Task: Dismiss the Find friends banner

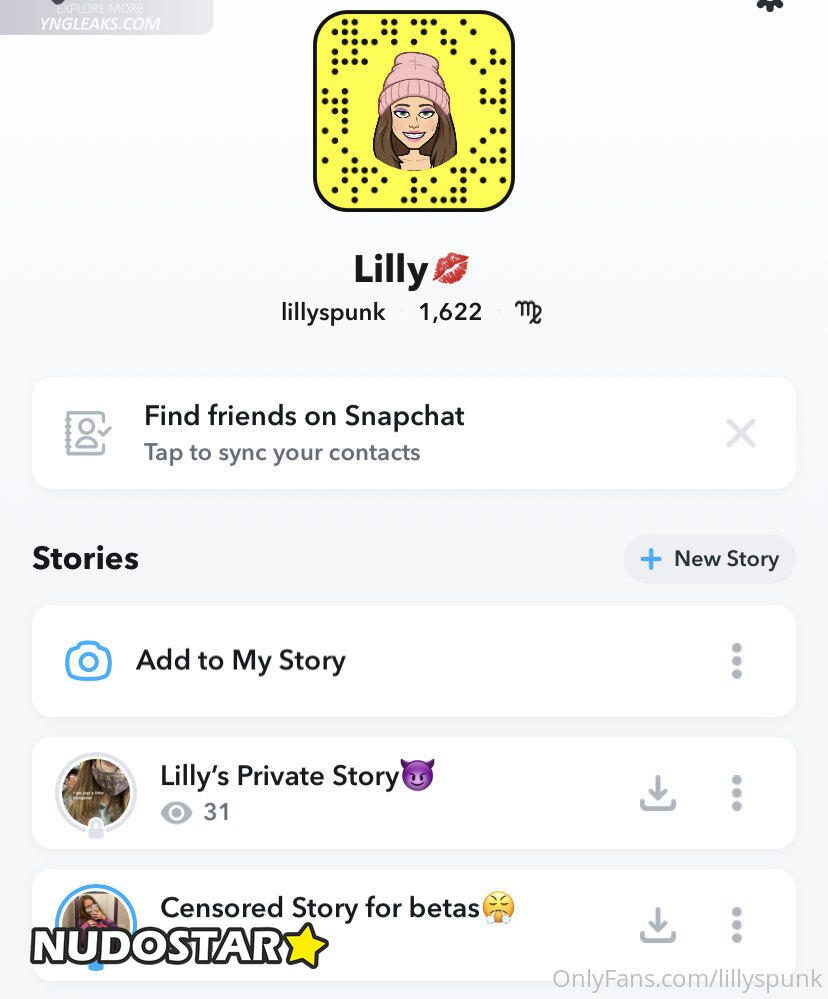Action: click(740, 433)
